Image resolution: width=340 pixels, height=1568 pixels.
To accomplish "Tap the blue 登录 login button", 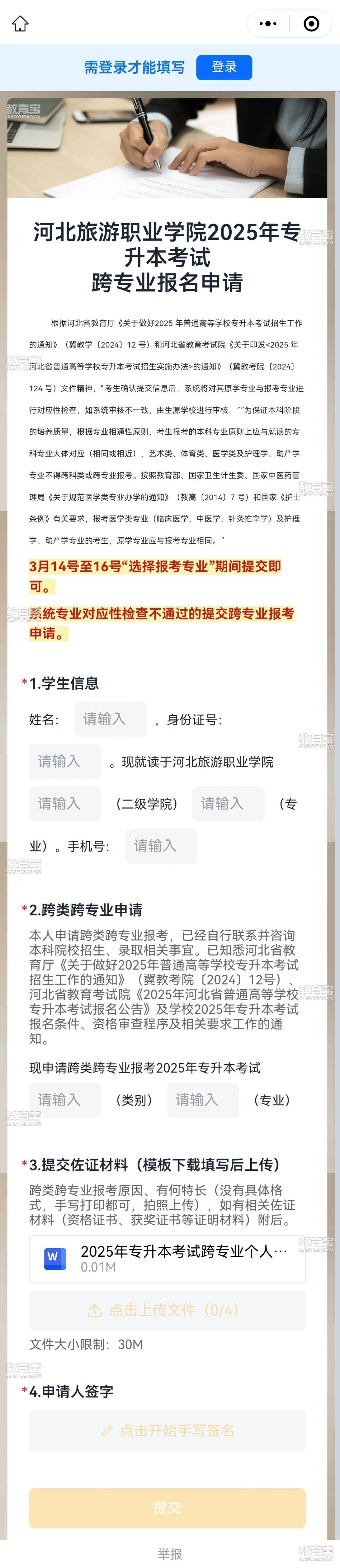I will point(224,67).
